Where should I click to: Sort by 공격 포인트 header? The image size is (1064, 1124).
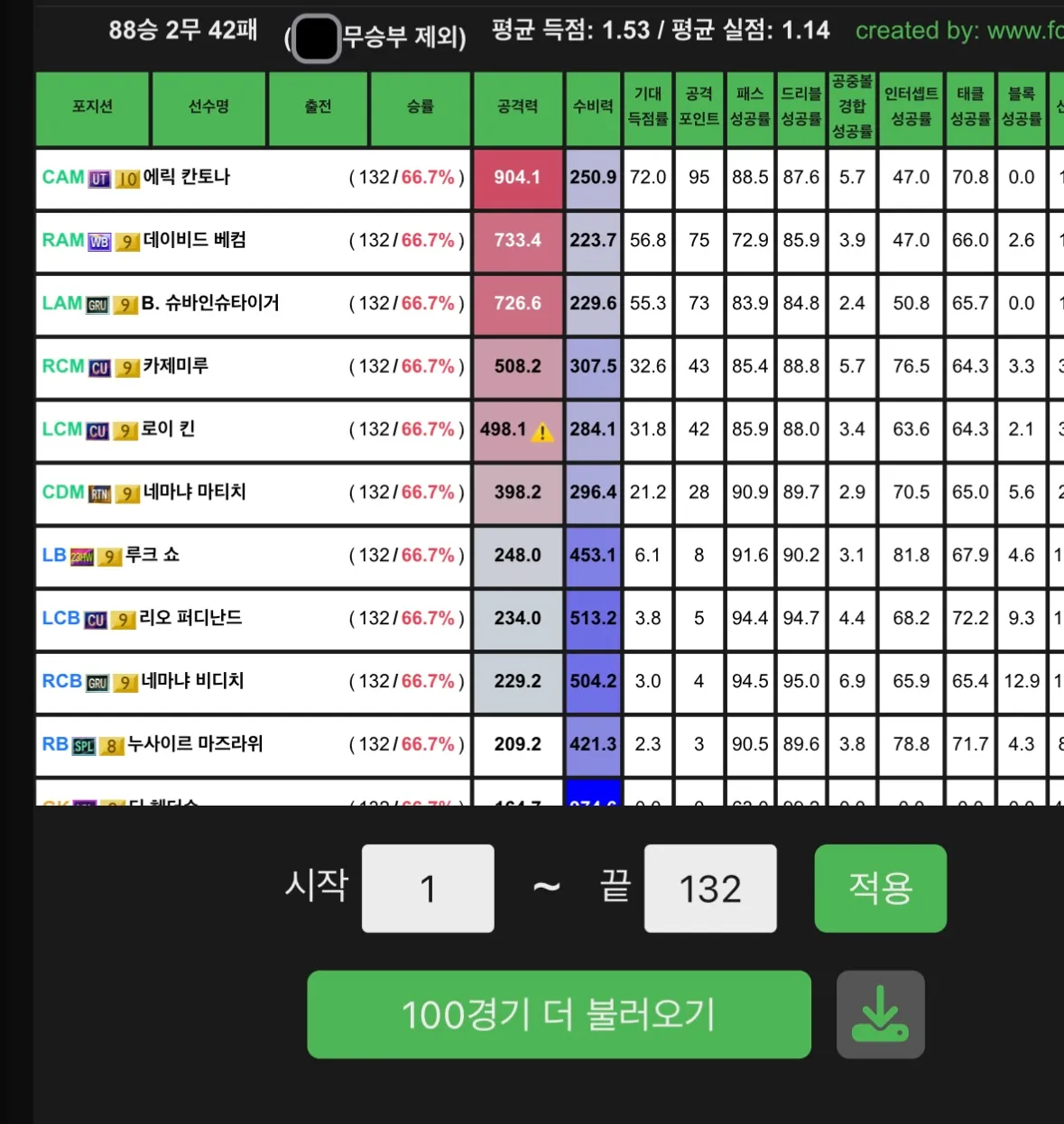click(x=699, y=107)
